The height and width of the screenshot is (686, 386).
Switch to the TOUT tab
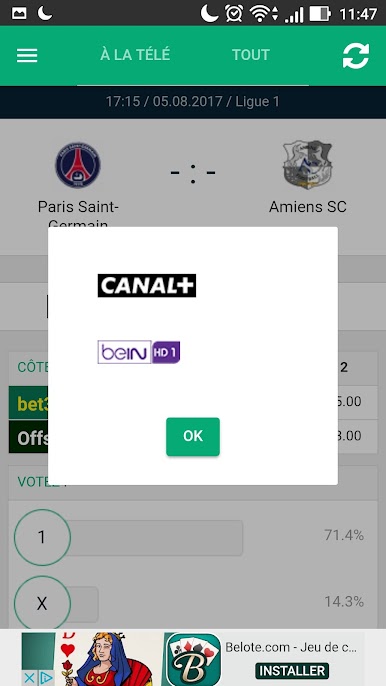251,55
